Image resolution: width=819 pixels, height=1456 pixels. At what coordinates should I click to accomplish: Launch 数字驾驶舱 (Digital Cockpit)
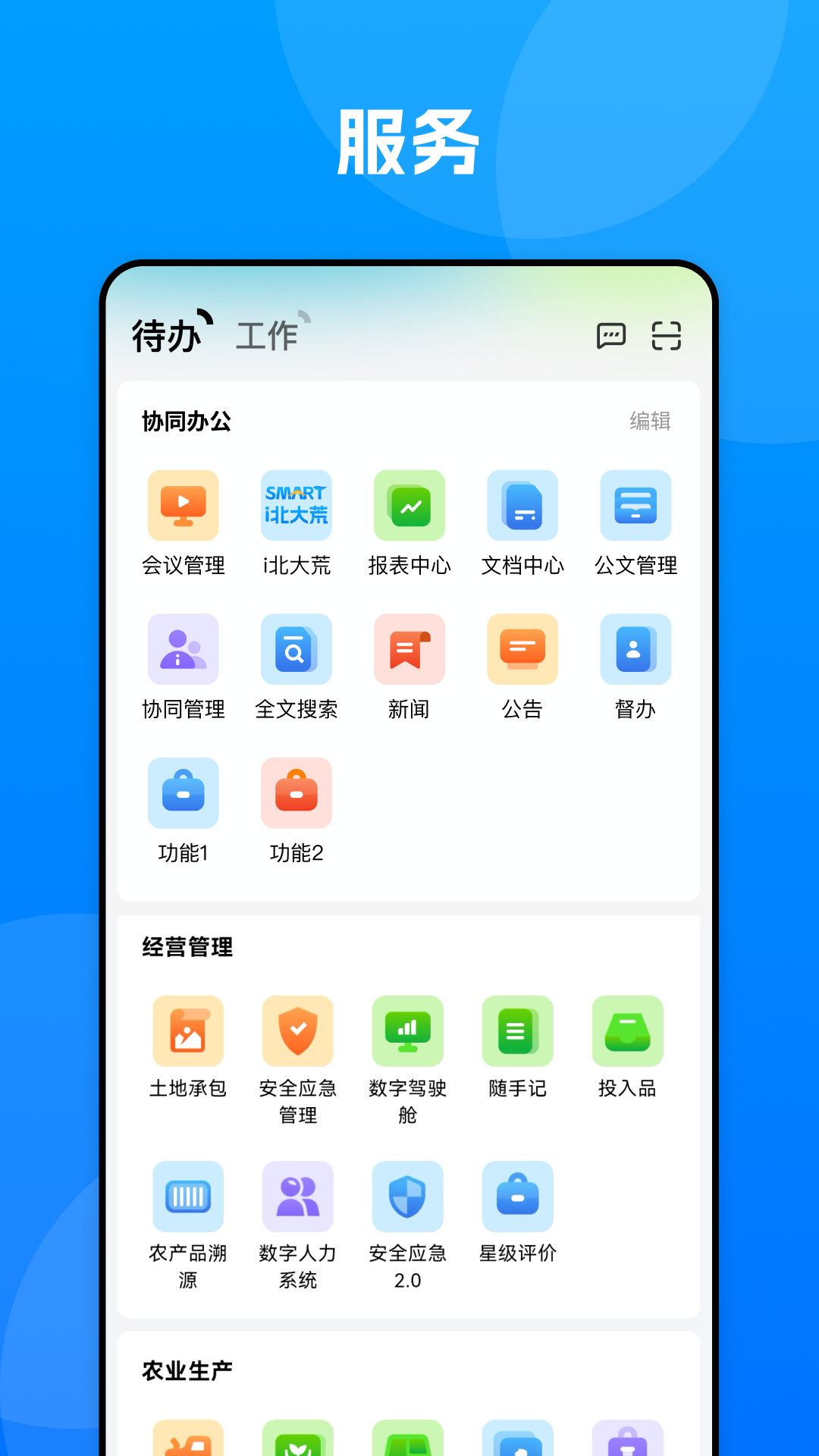(x=407, y=1031)
